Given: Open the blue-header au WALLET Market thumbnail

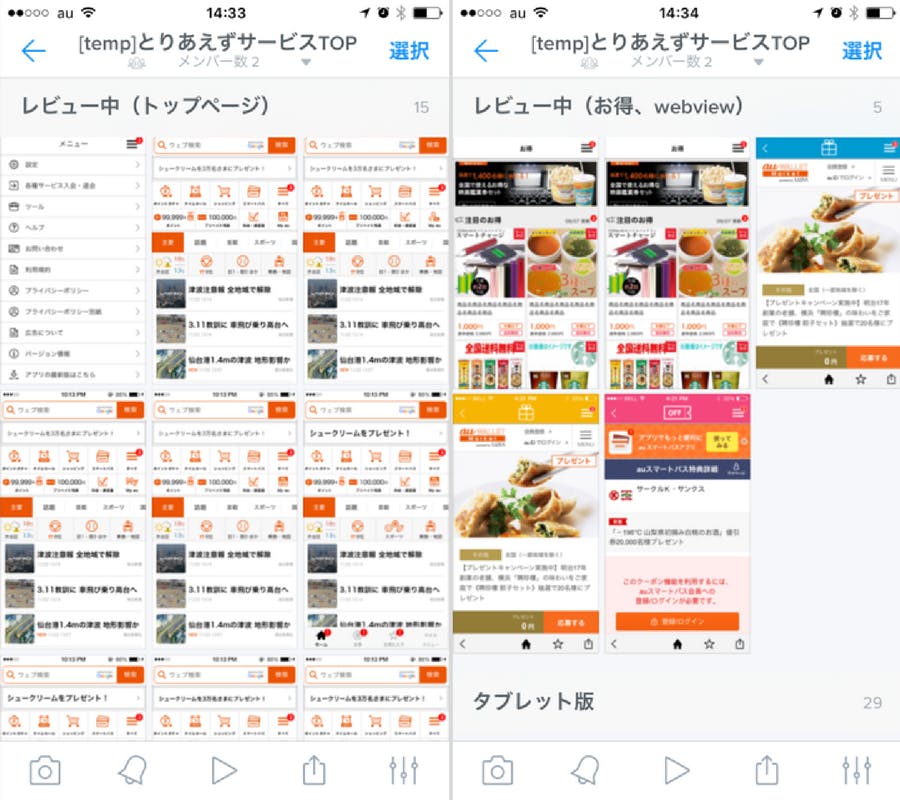Looking at the screenshot, I should click(x=827, y=262).
